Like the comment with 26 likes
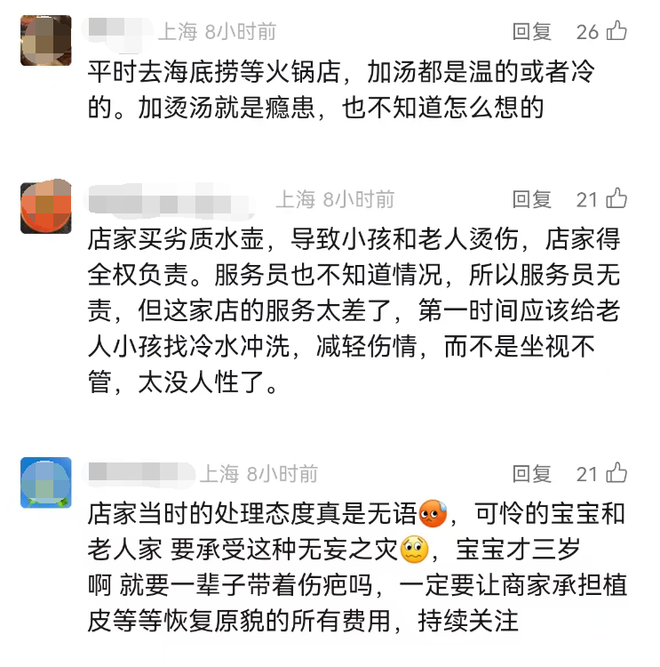 pyautogui.click(x=616, y=32)
